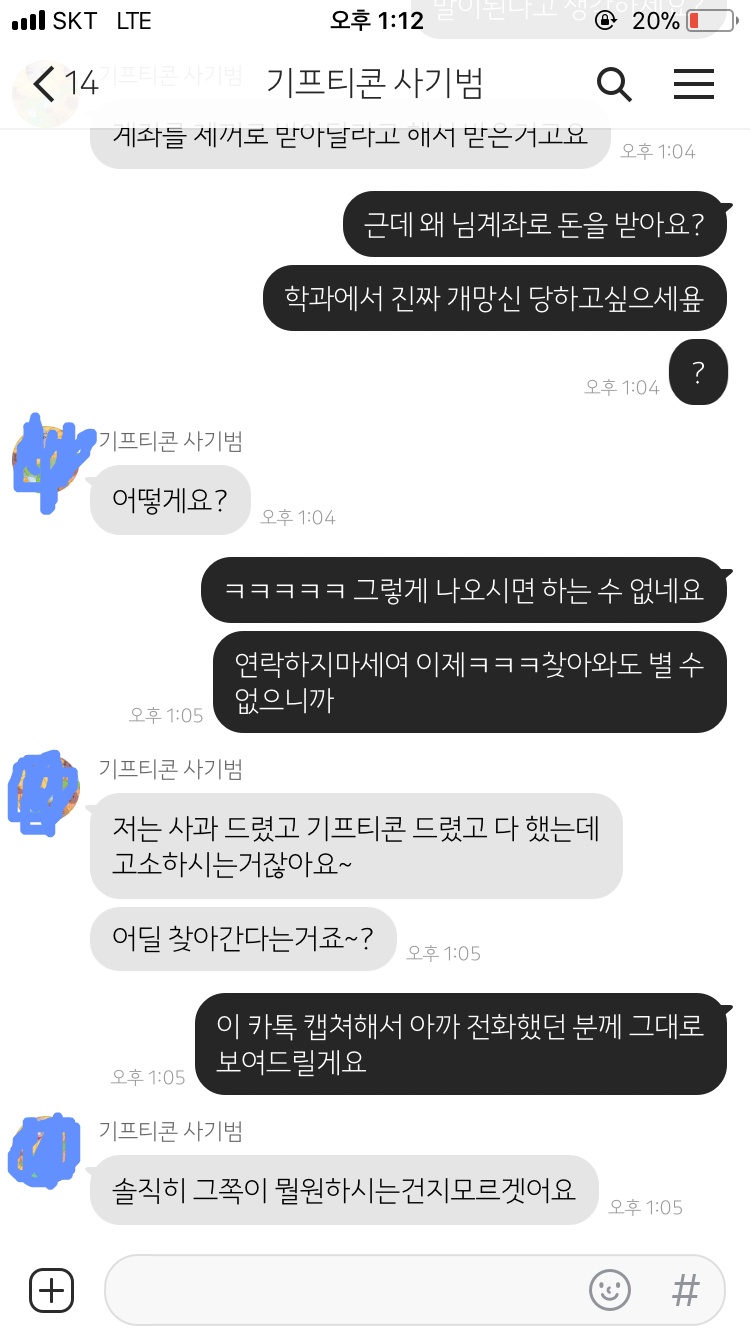Viewport: 750px width, 1334px height.
Task: Open the emoticon picker
Action: 610,1290
